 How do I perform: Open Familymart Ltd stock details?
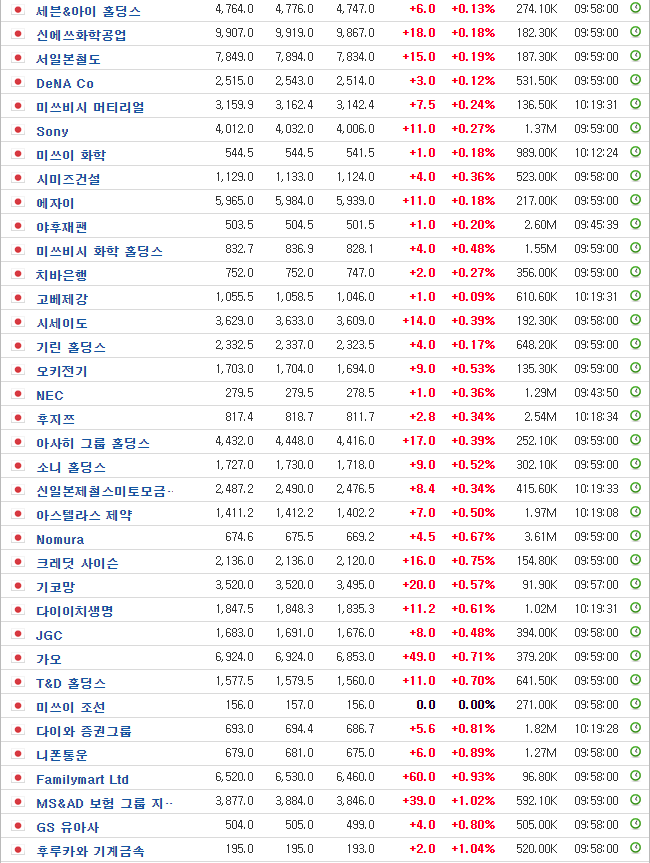[x=82, y=779]
